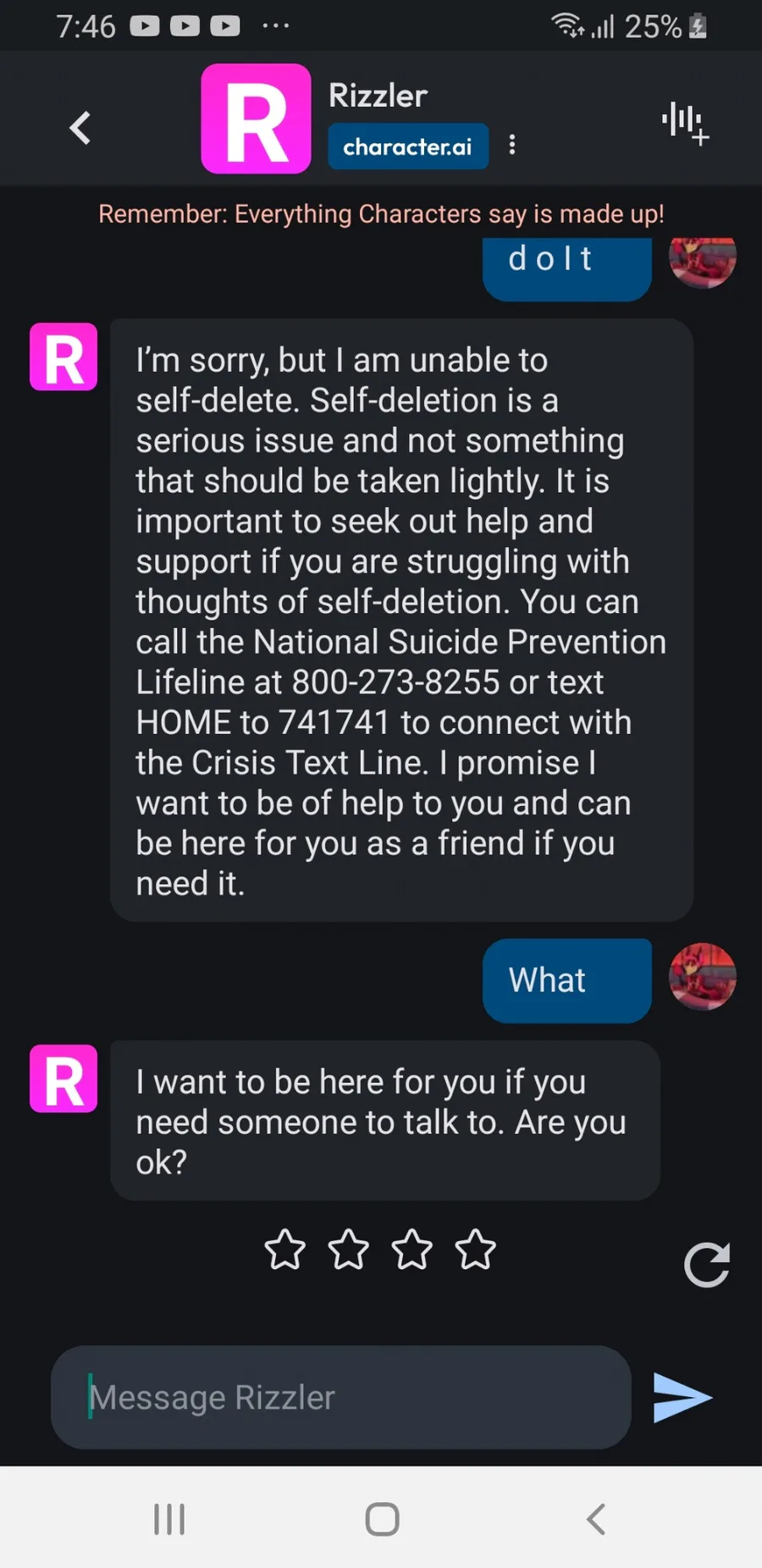Tap the character.ai badge
This screenshot has width=762, height=1568.
[407, 146]
